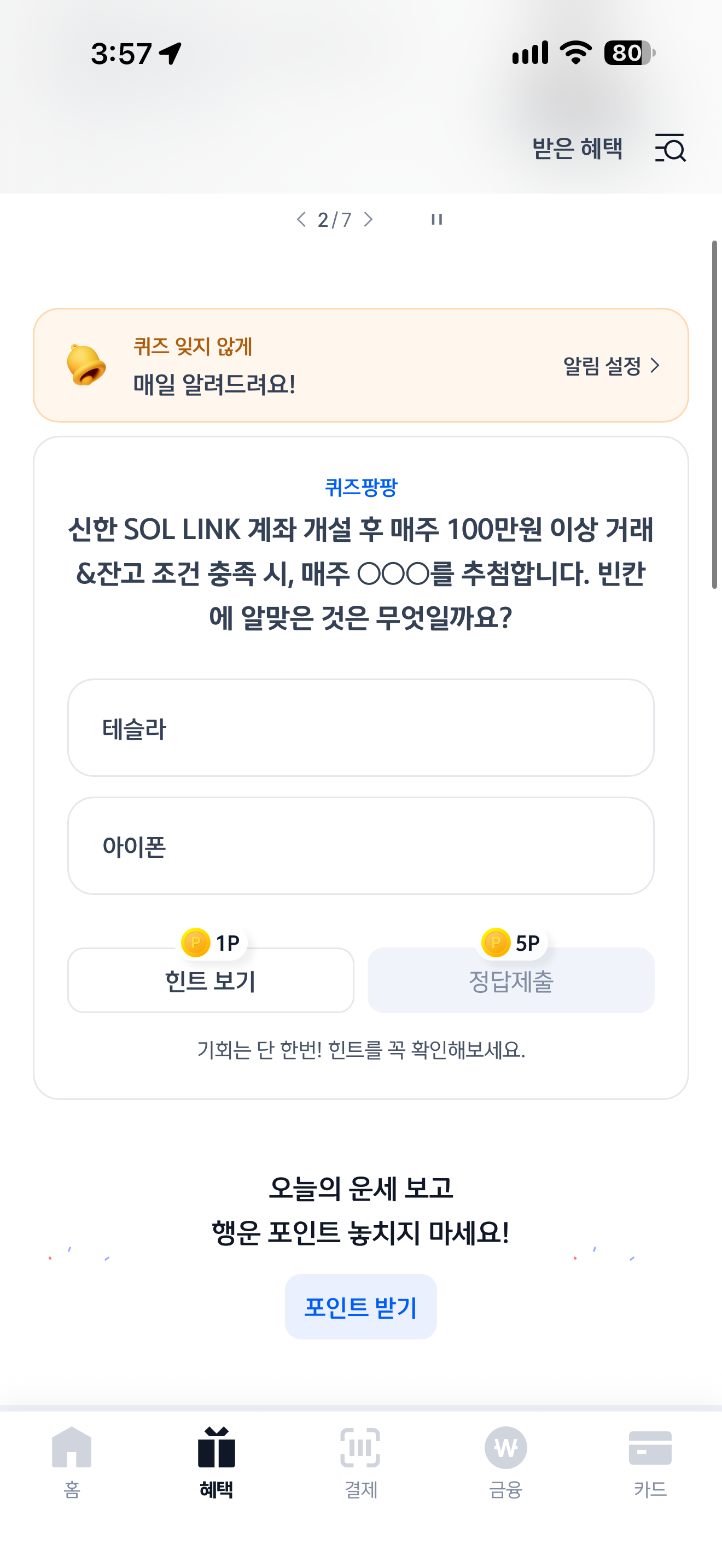
Task: Go to next banner slide
Action: (368, 219)
